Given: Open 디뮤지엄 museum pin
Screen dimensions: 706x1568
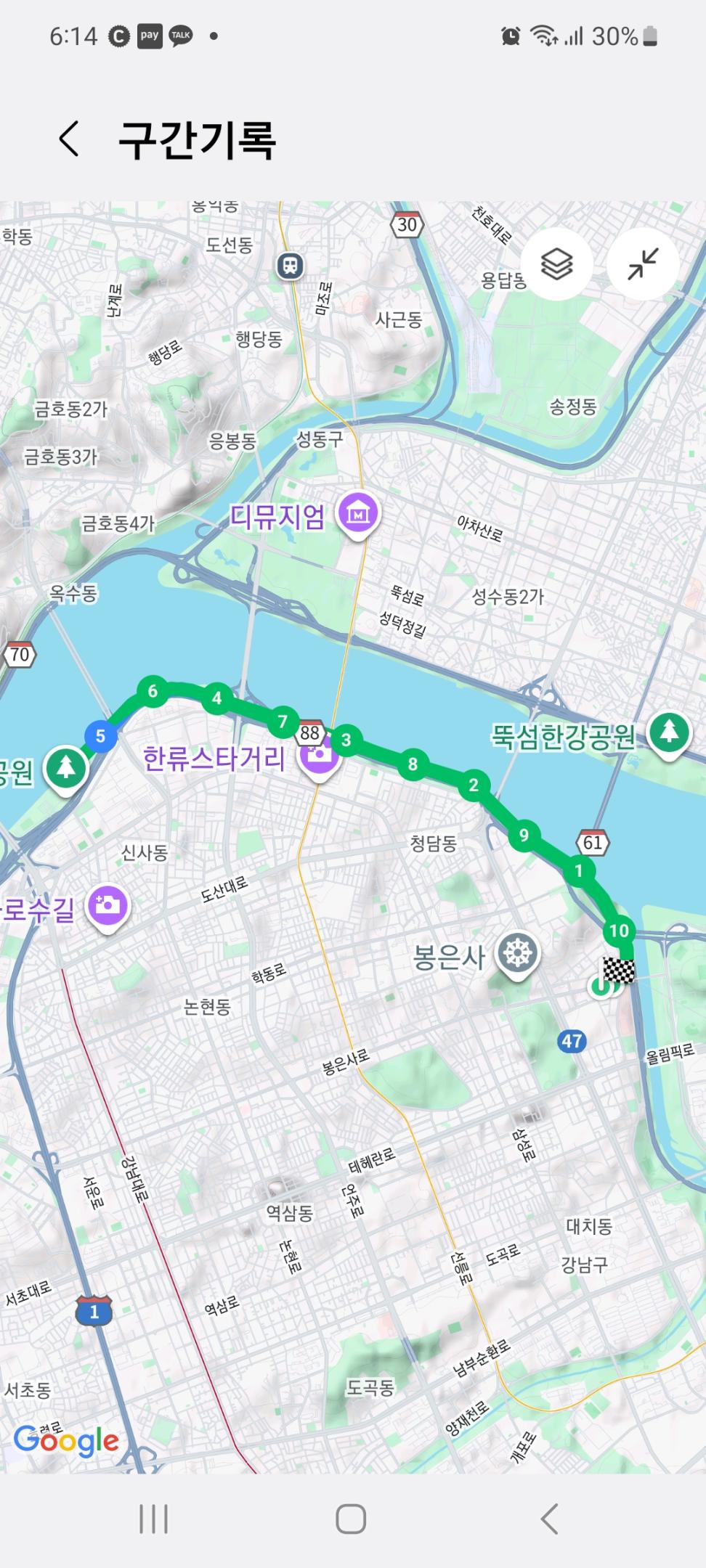Looking at the screenshot, I should pyautogui.click(x=358, y=513).
